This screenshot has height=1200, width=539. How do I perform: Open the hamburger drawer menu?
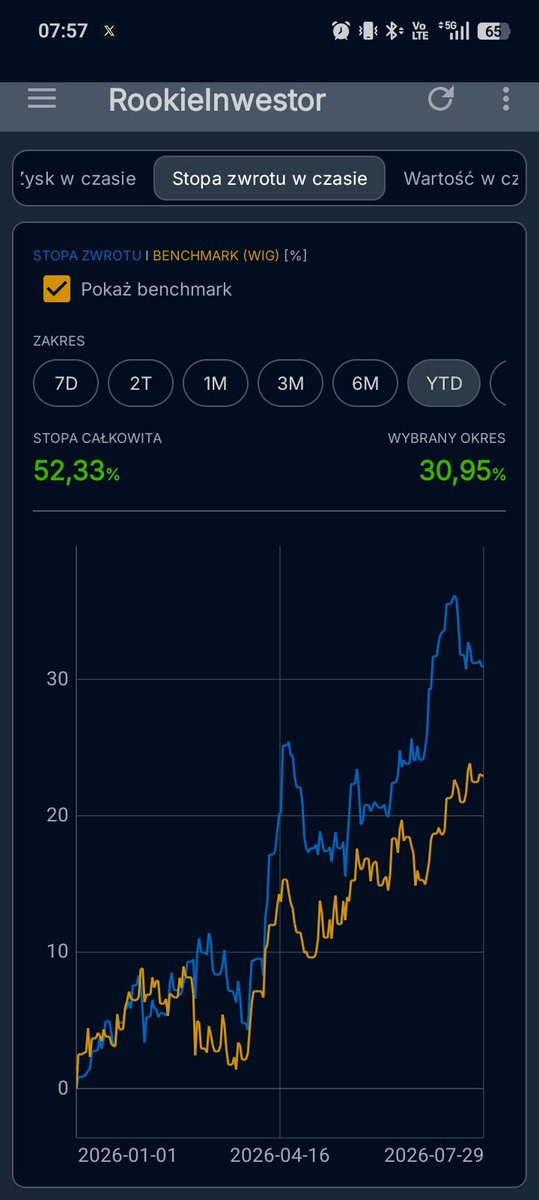pos(42,99)
